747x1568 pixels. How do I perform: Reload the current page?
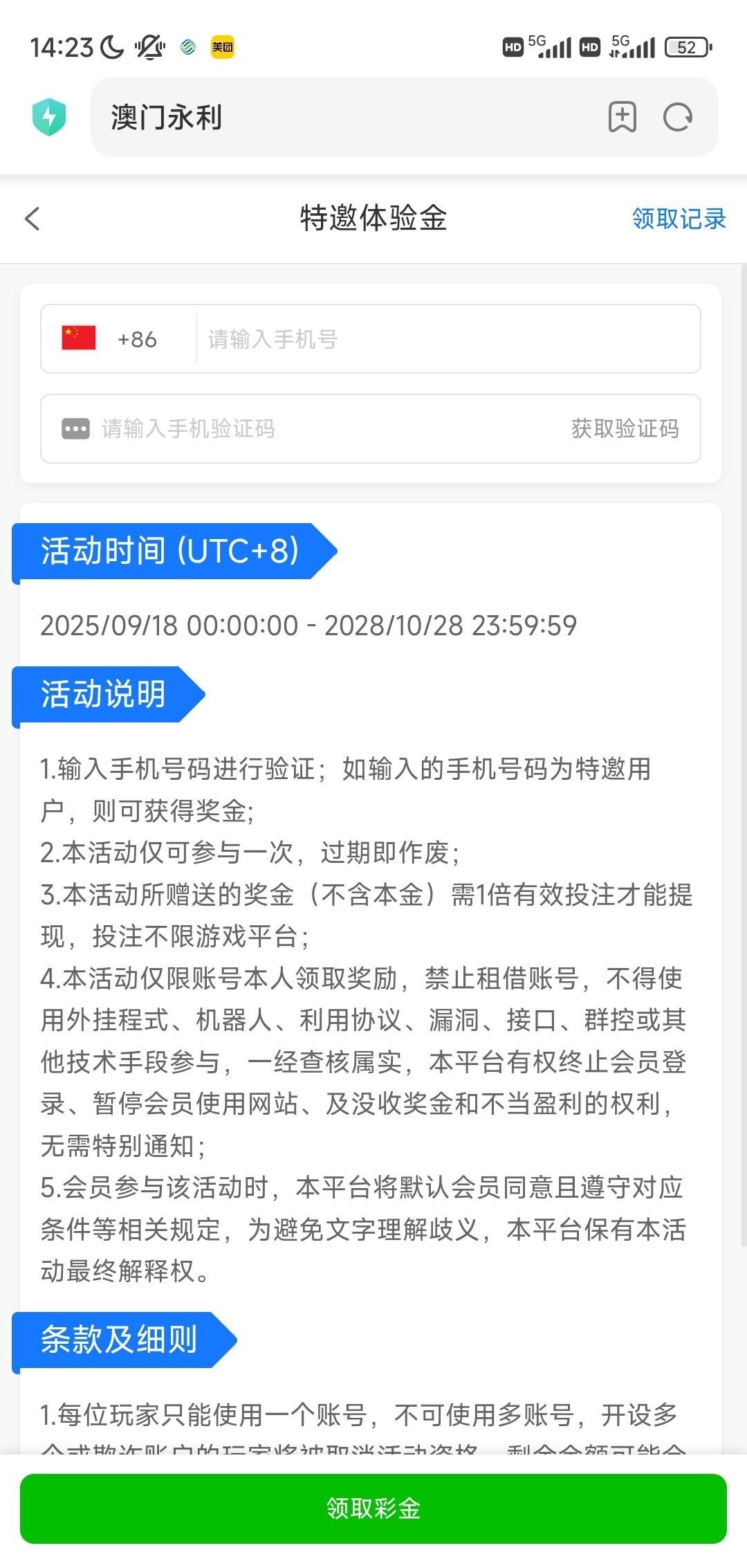(678, 117)
